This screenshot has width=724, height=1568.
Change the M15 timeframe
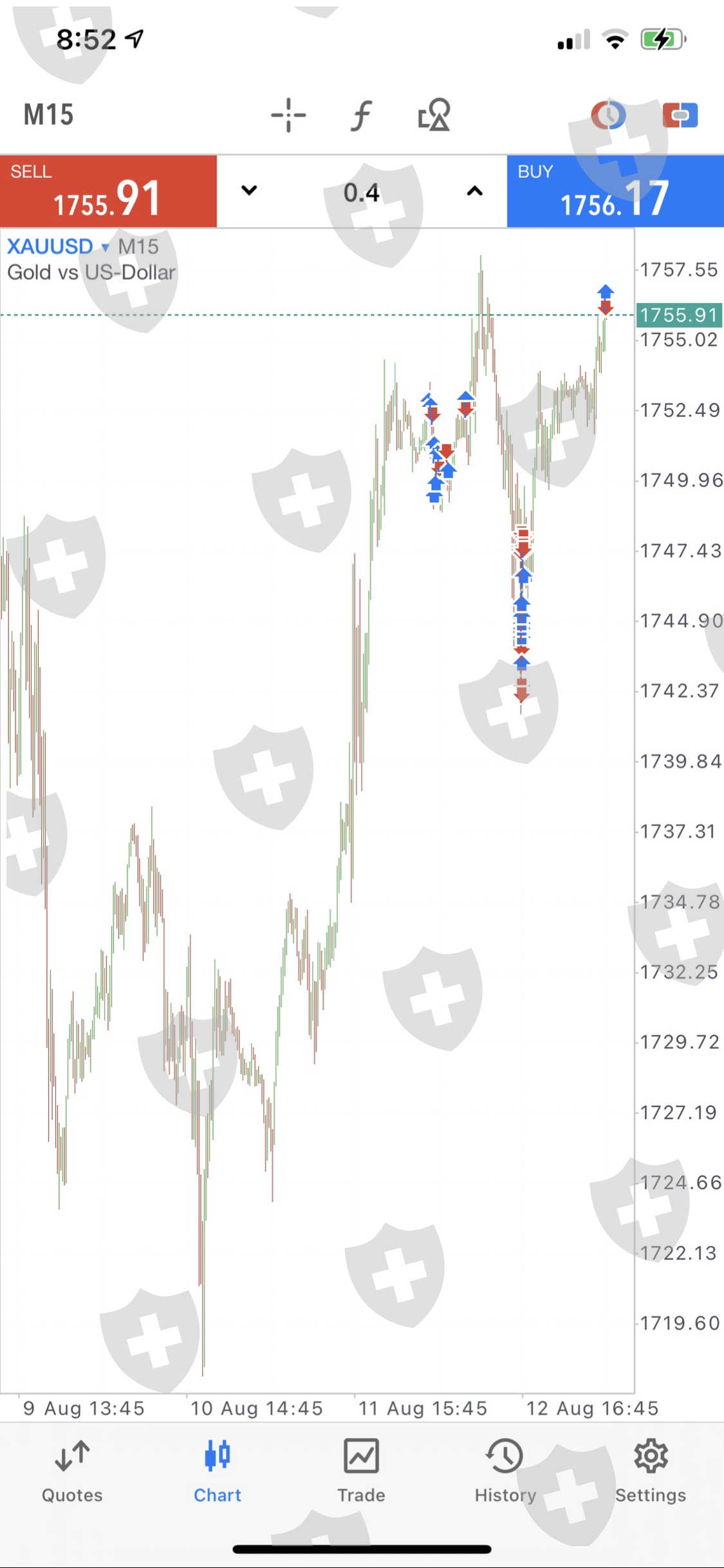coord(48,115)
